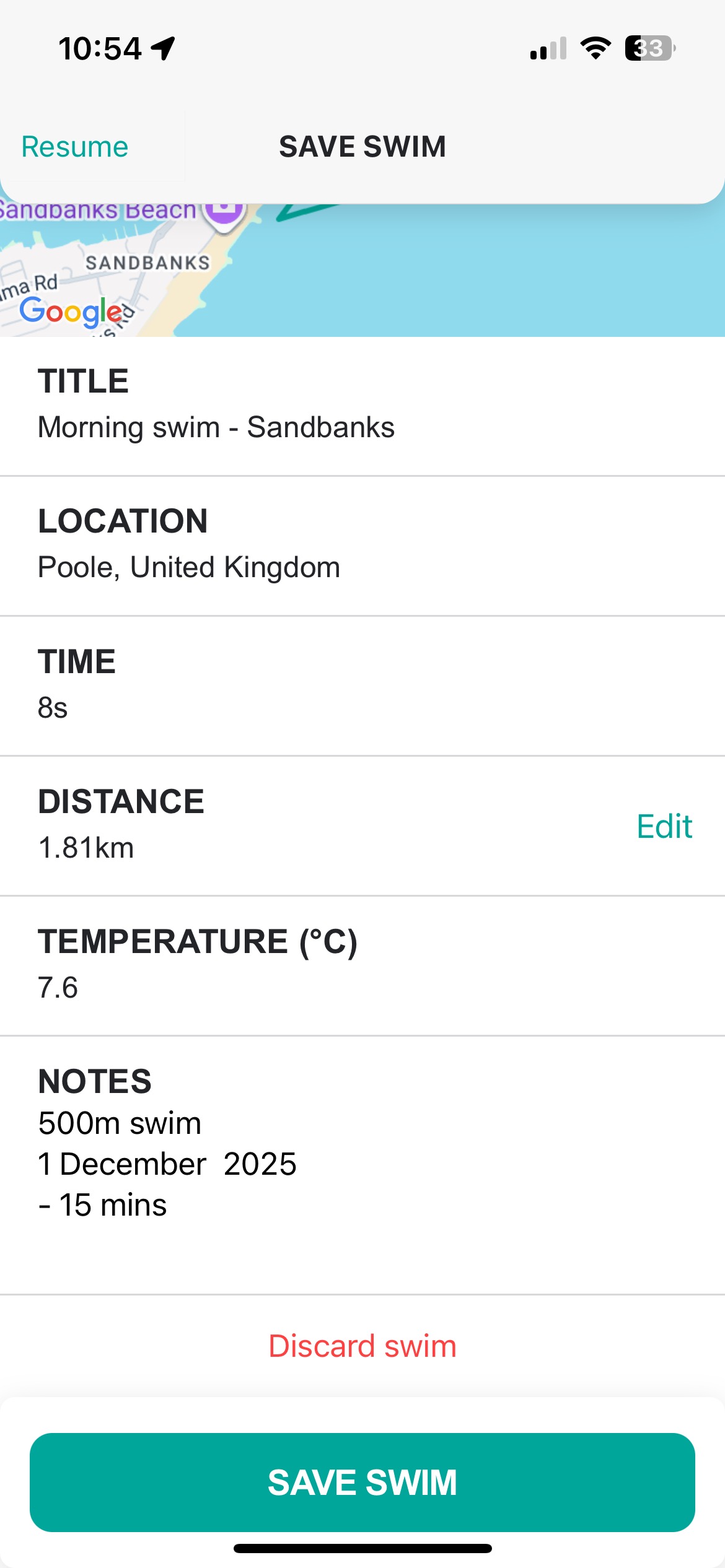This screenshot has width=725, height=1568.
Task: Discard this swim
Action: click(362, 1346)
